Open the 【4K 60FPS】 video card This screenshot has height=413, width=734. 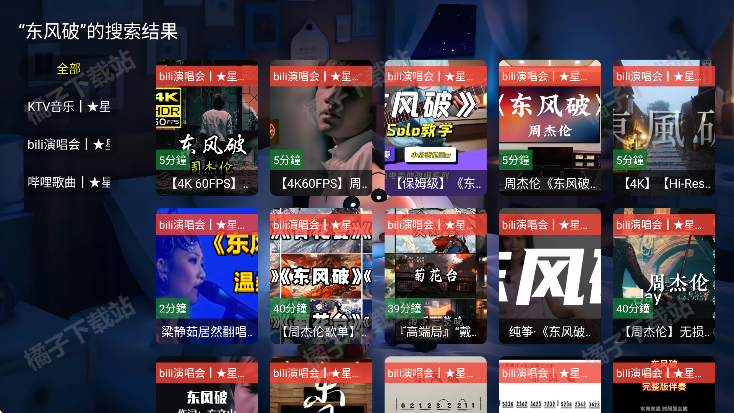[x=206, y=128]
